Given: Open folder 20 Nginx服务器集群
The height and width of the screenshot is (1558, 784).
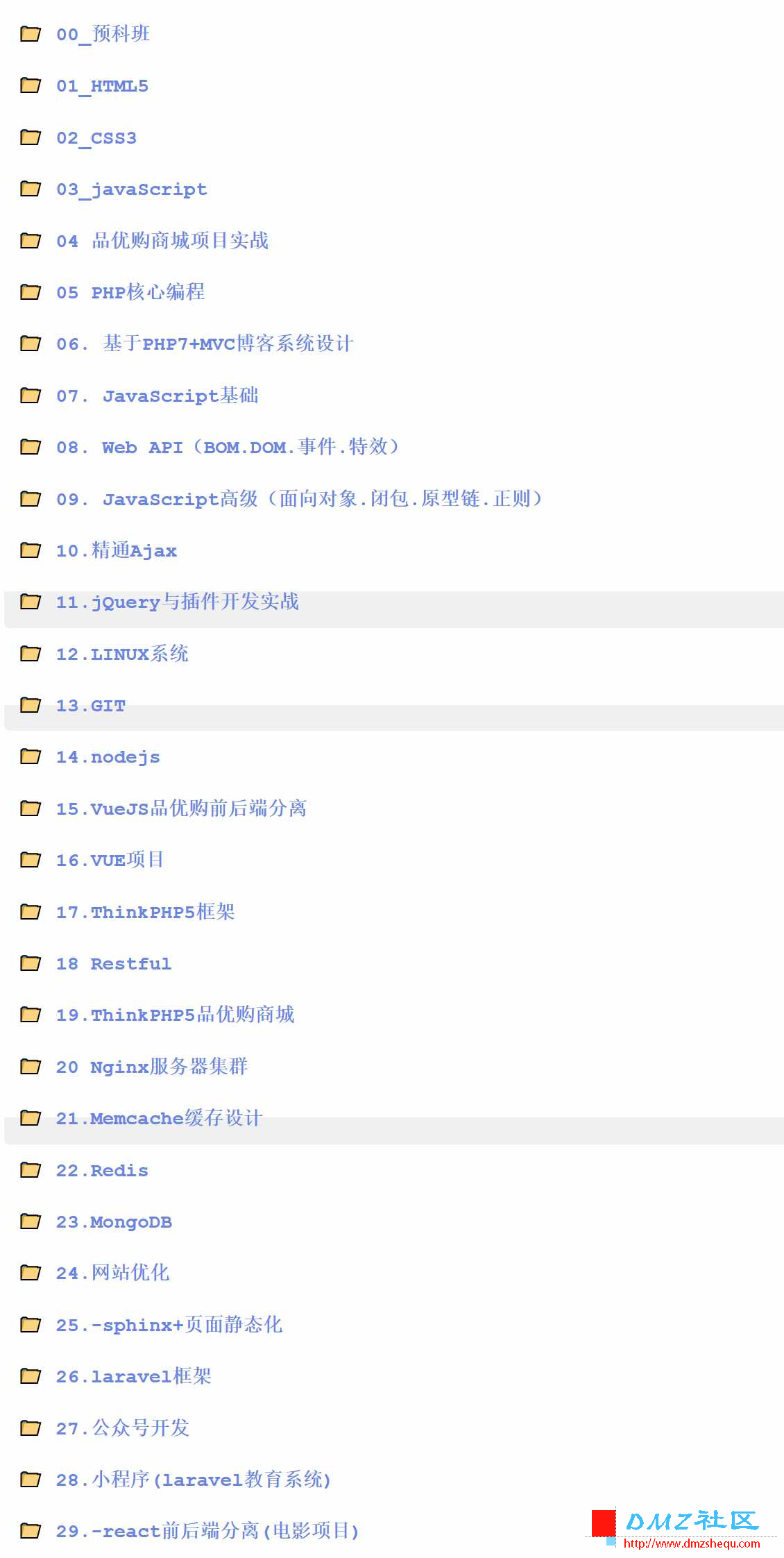Looking at the screenshot, I should pos(151,1067).
